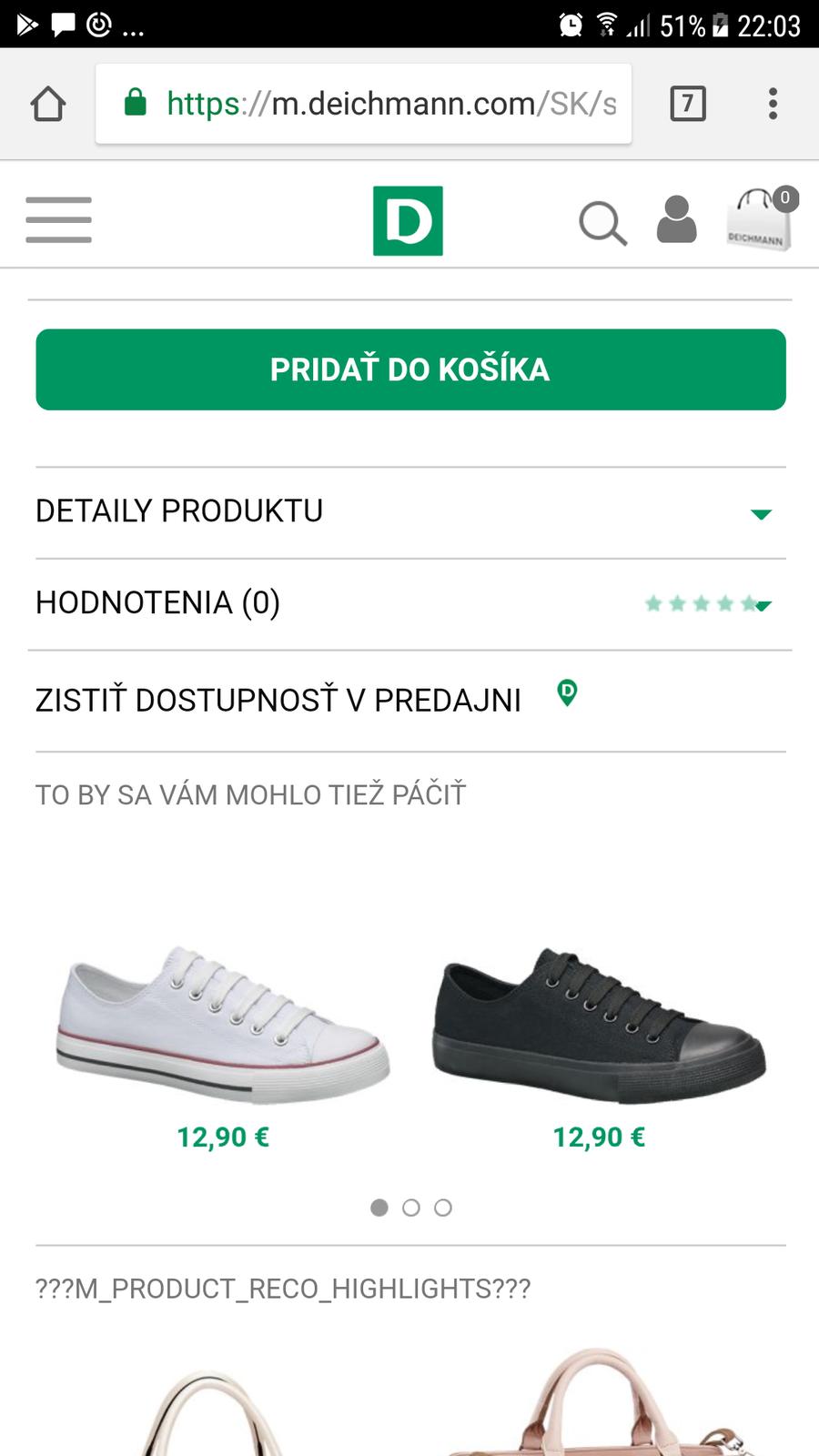View the shopping bag cart
This screenshot has width=819, height=1456.
point(760,220)
